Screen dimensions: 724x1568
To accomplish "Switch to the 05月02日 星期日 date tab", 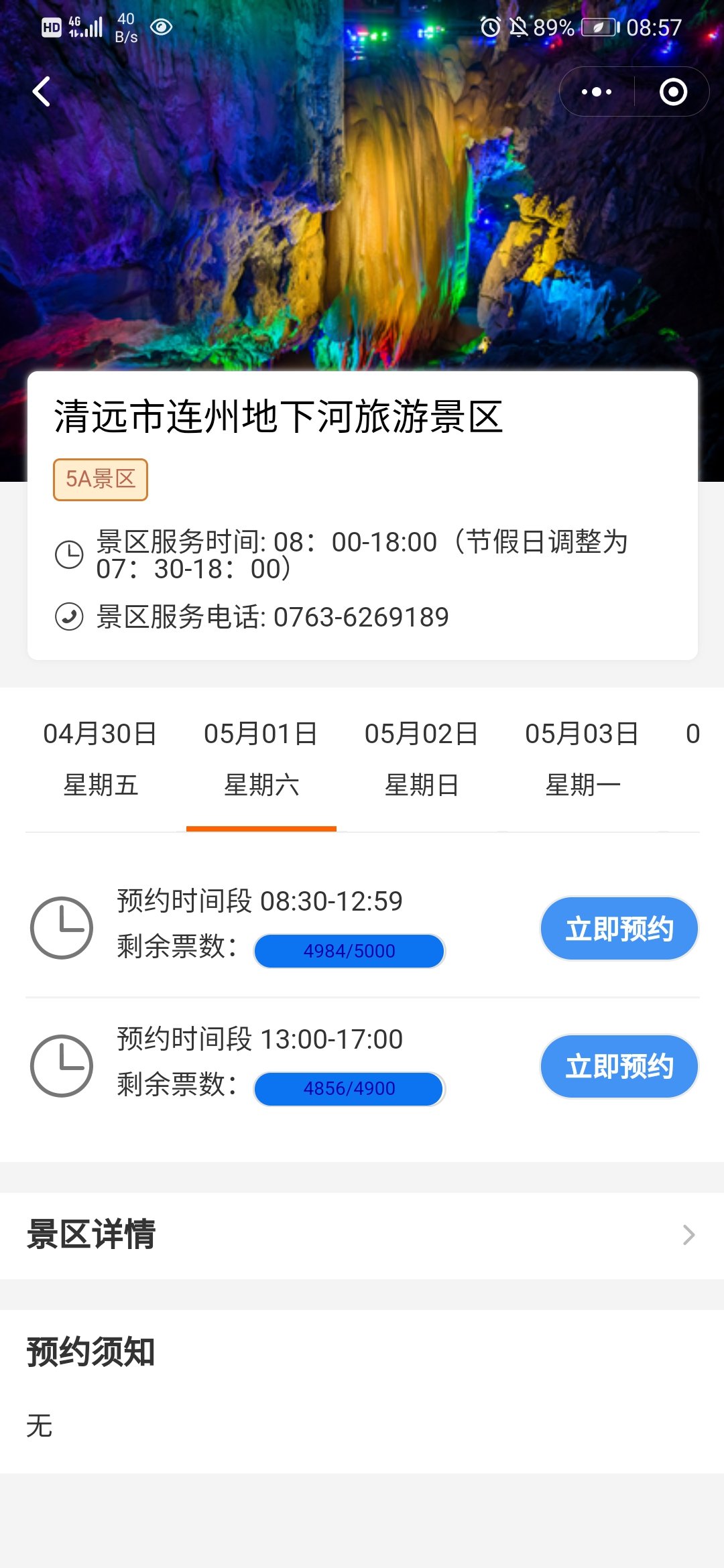I will (x=422, y=759).
